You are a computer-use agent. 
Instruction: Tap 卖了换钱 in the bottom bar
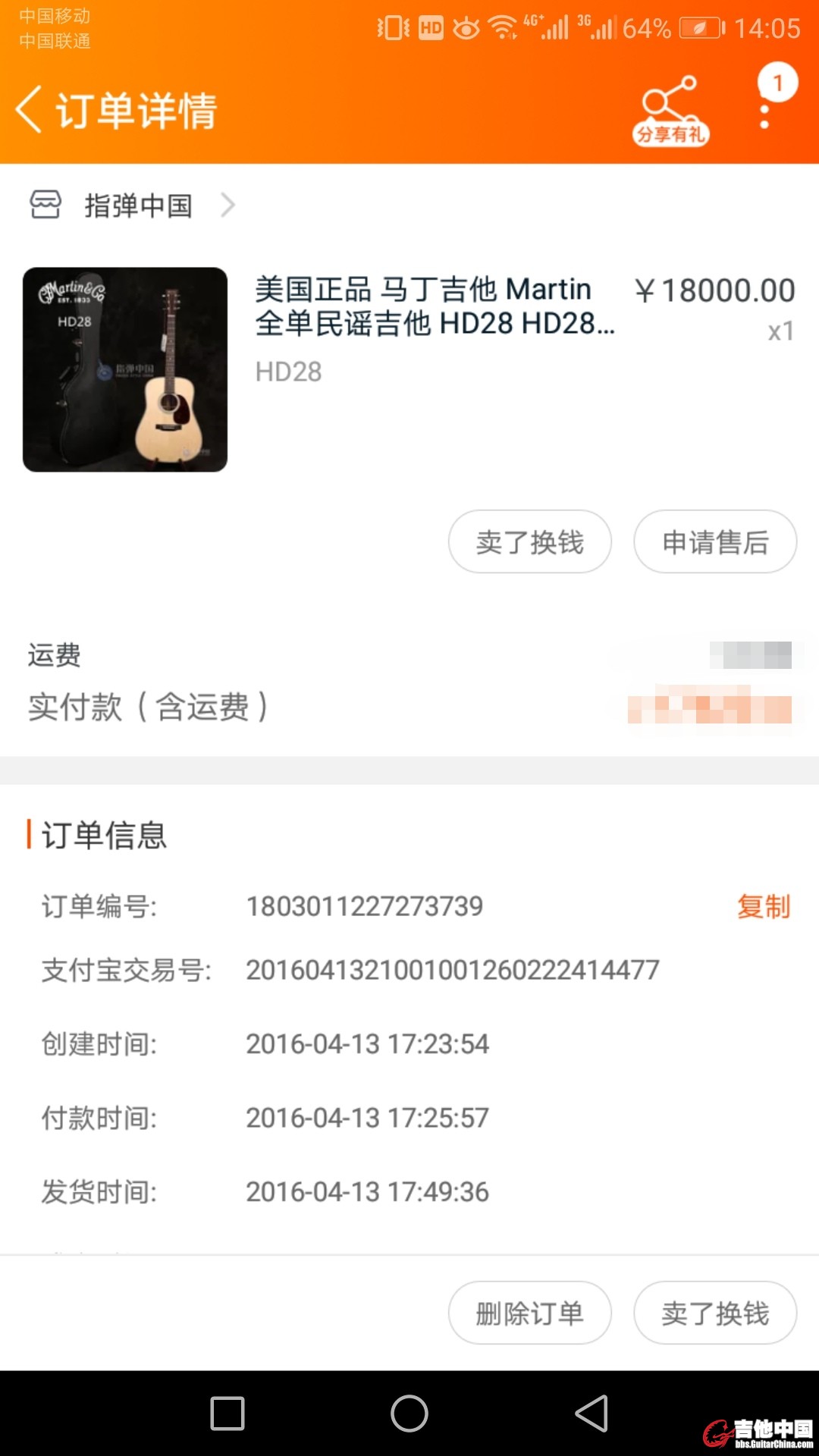click(x=715, y=1313)
